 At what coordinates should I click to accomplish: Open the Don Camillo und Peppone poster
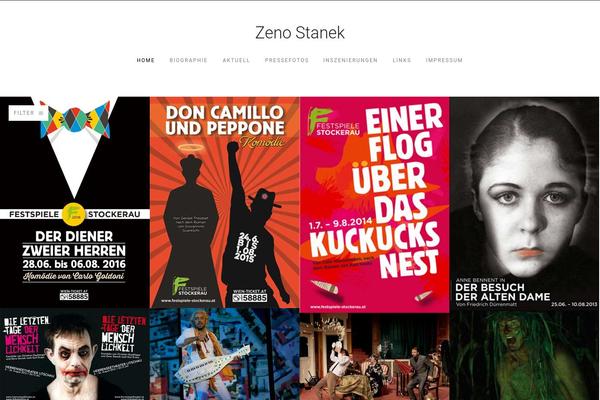click(x=224, y=200)
